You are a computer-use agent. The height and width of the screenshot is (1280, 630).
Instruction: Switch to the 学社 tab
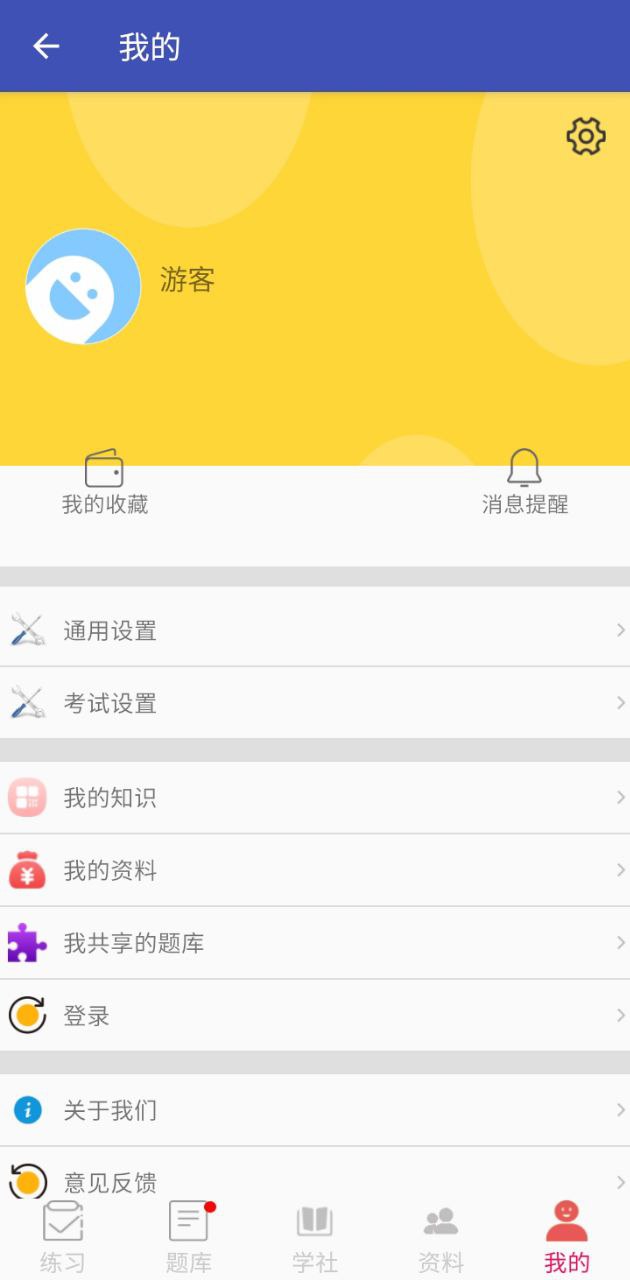point(314,1237)
